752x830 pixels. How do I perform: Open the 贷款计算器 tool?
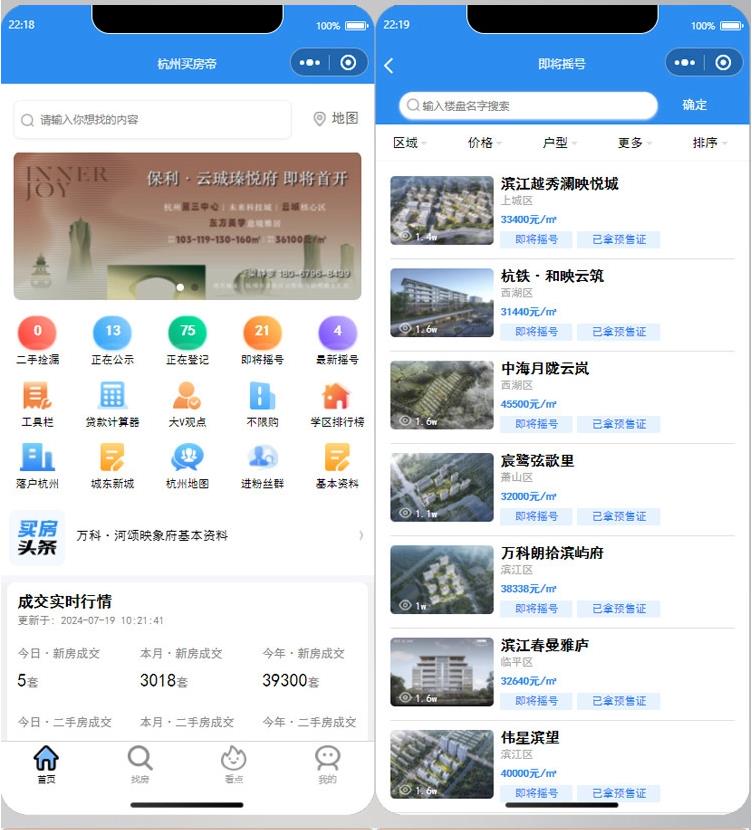[112, 403]
